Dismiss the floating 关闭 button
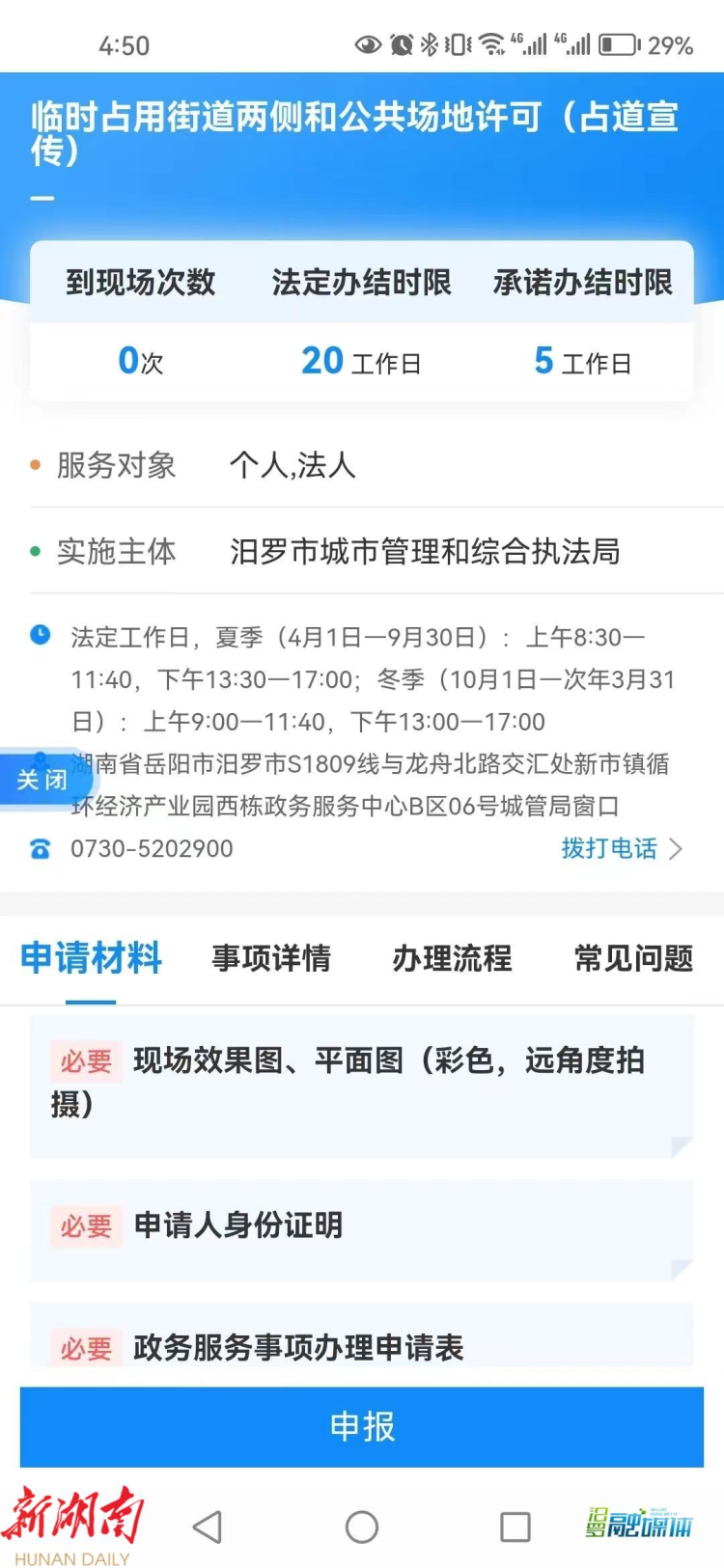Screen dimensions: 724x1568 tap(42, 779)
